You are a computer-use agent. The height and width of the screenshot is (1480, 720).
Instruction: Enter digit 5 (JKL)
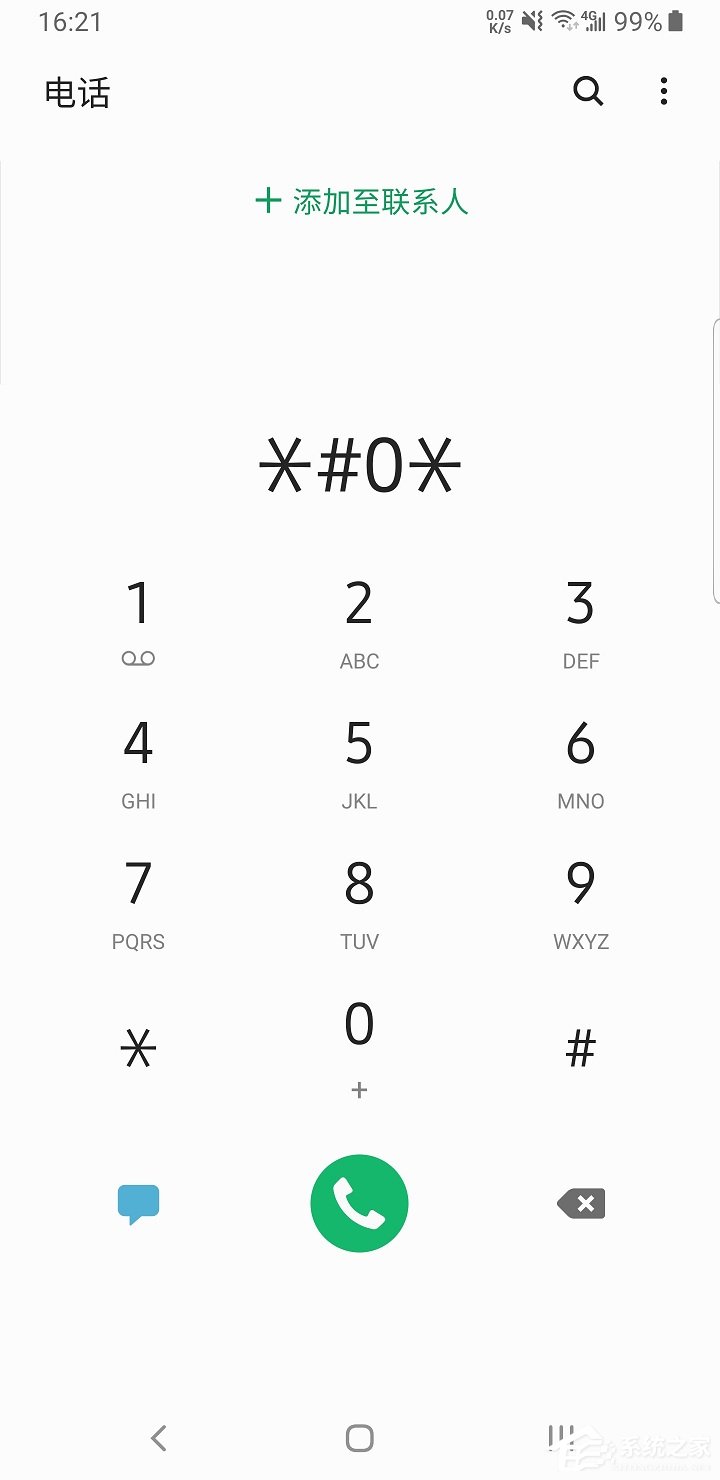tap(359, 760)
